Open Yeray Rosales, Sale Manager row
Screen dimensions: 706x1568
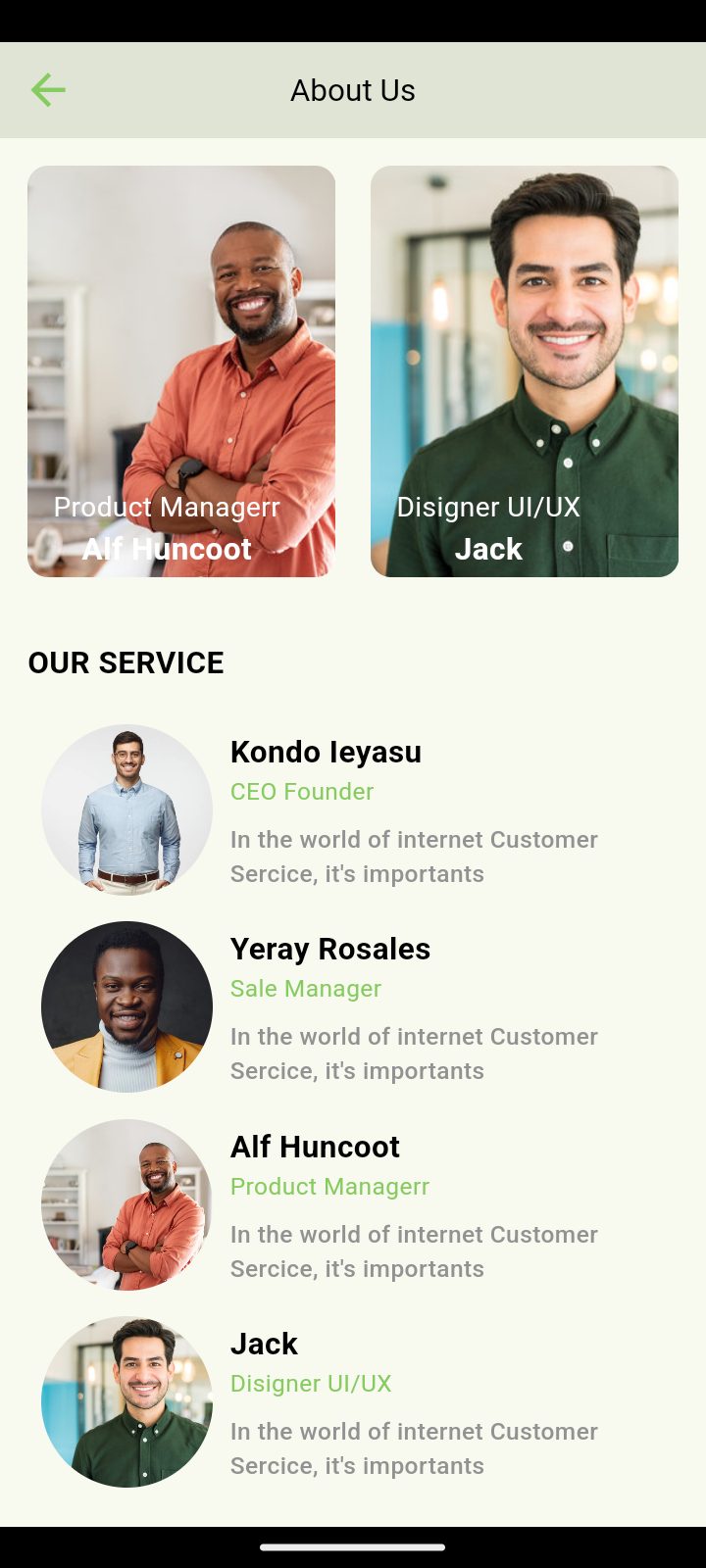tap(353, 1007)
